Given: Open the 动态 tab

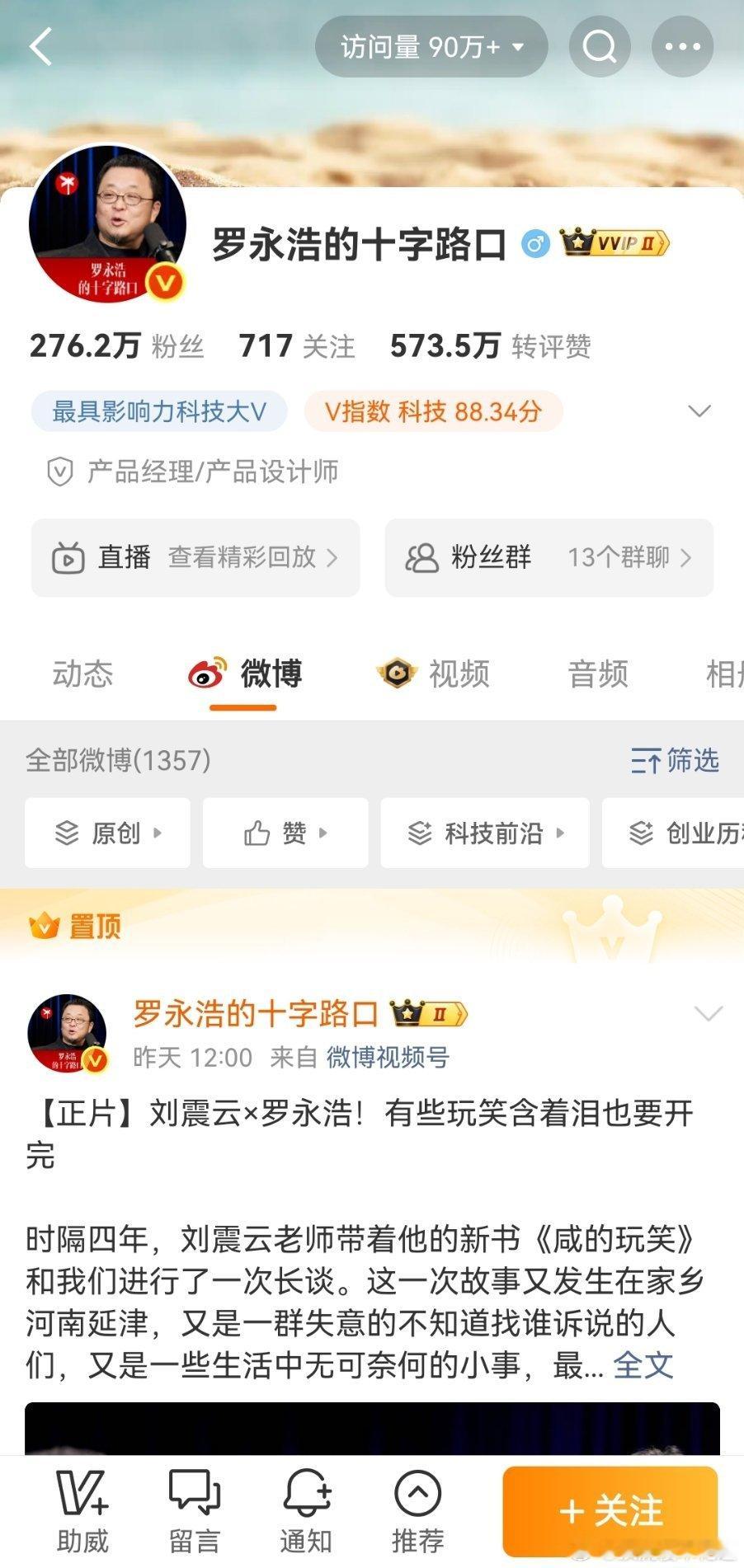Looking at the screenshot, I should tap(83, 674).
